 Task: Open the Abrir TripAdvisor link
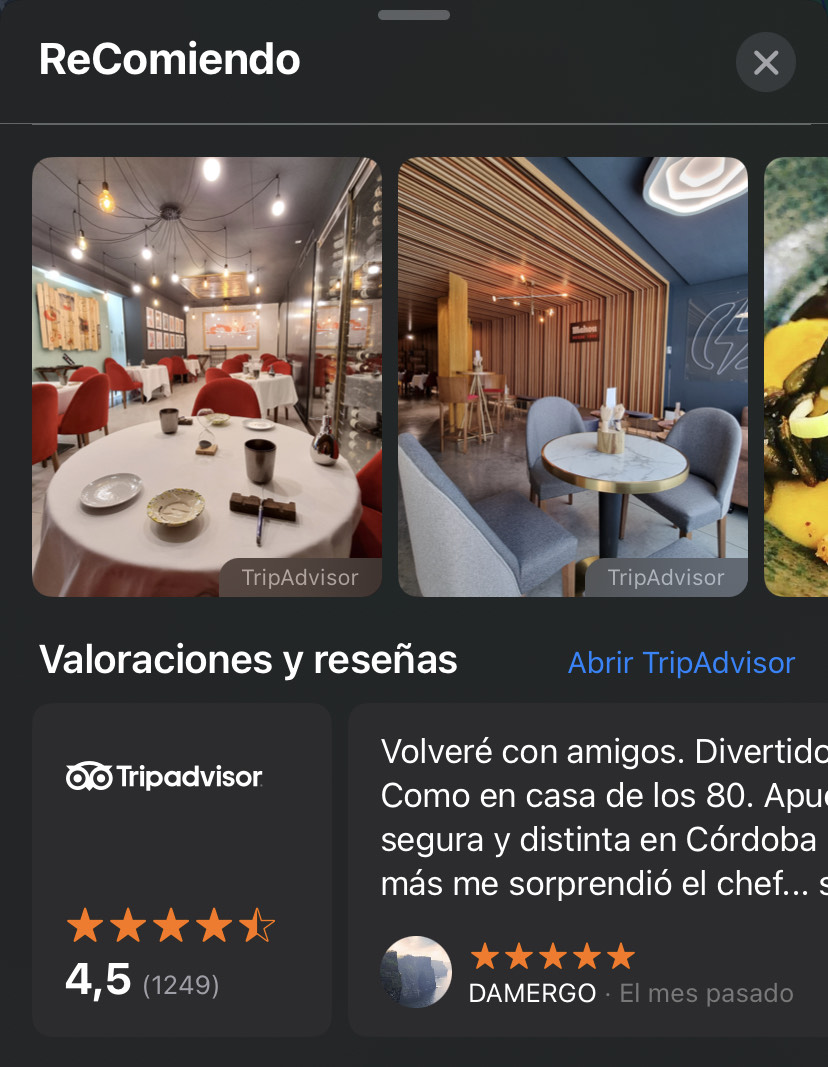(x=681, y=662)
